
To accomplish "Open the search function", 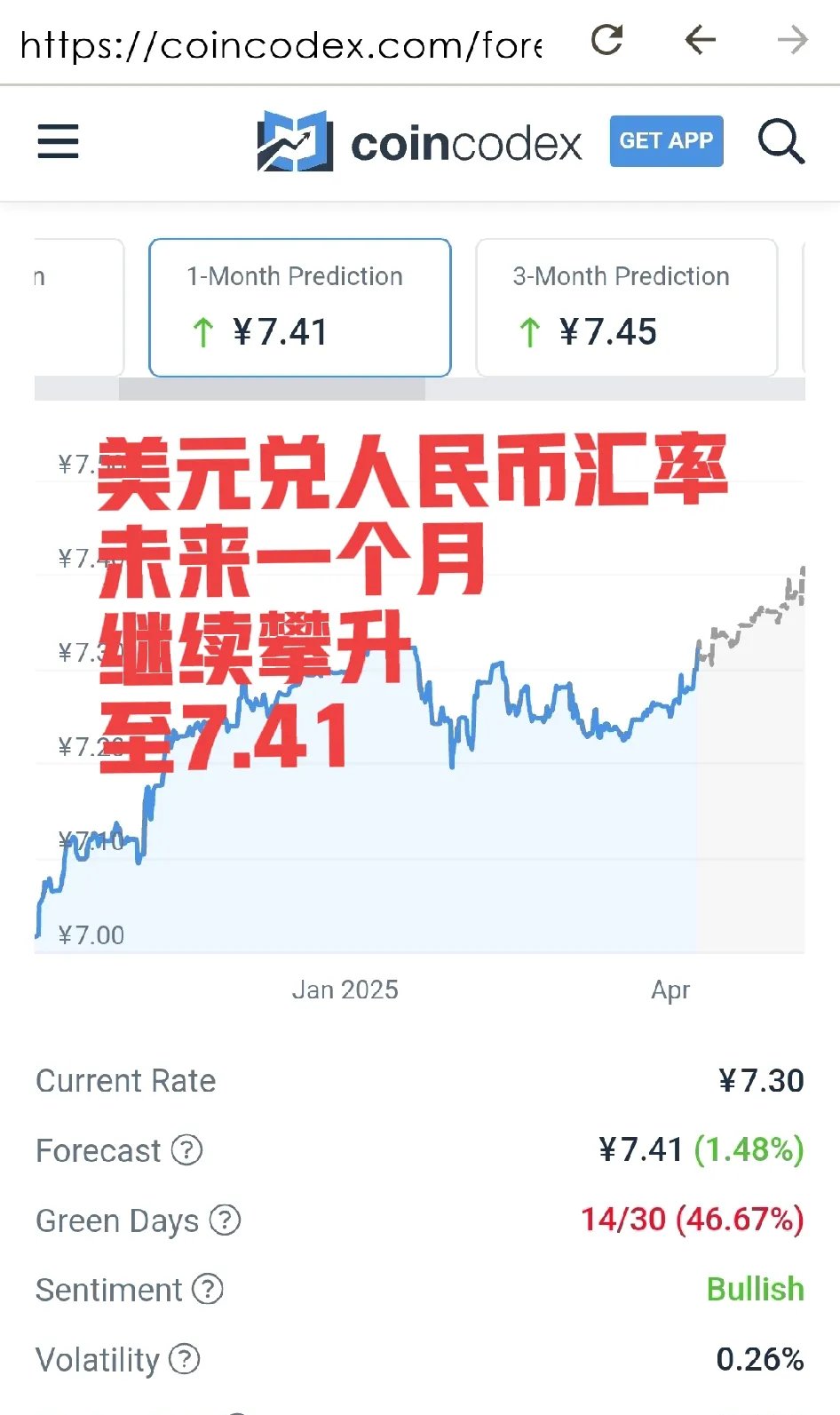I will (x=780, y=142).
